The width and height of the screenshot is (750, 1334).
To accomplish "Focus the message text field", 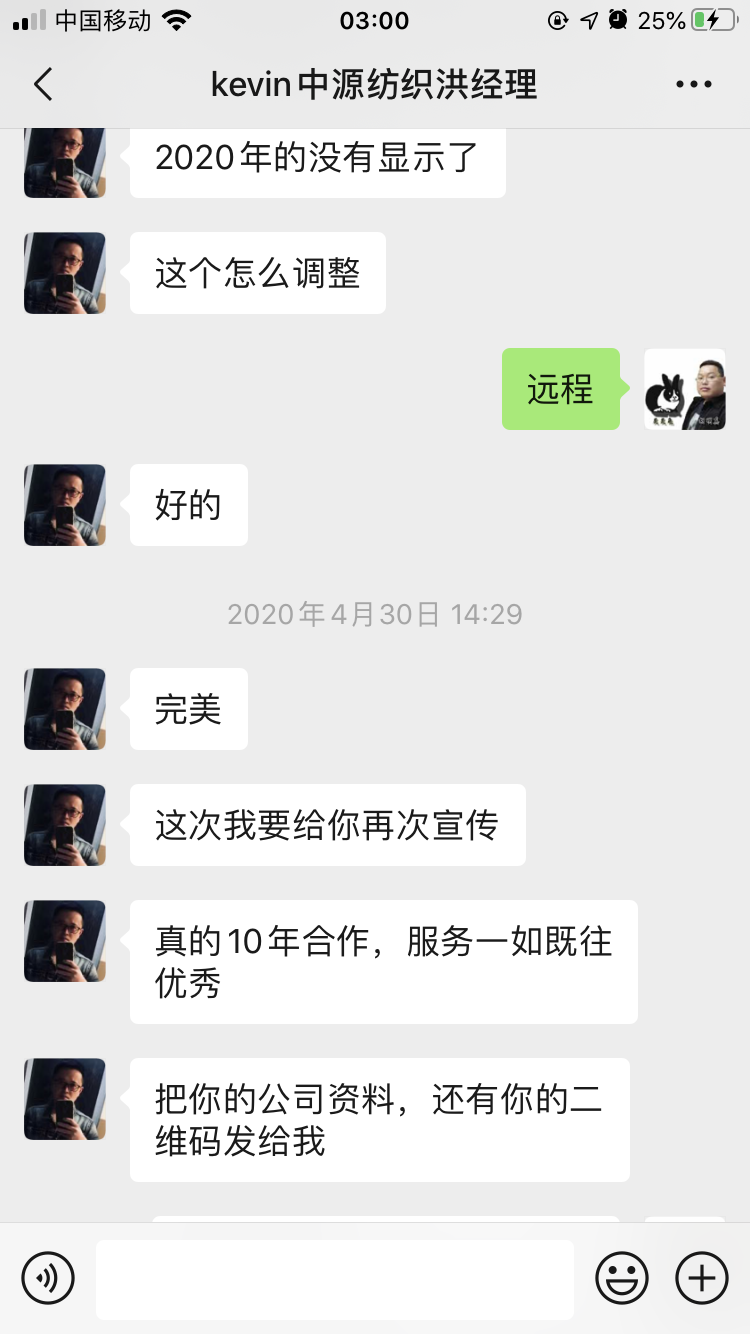I will tap(335, 1278).
